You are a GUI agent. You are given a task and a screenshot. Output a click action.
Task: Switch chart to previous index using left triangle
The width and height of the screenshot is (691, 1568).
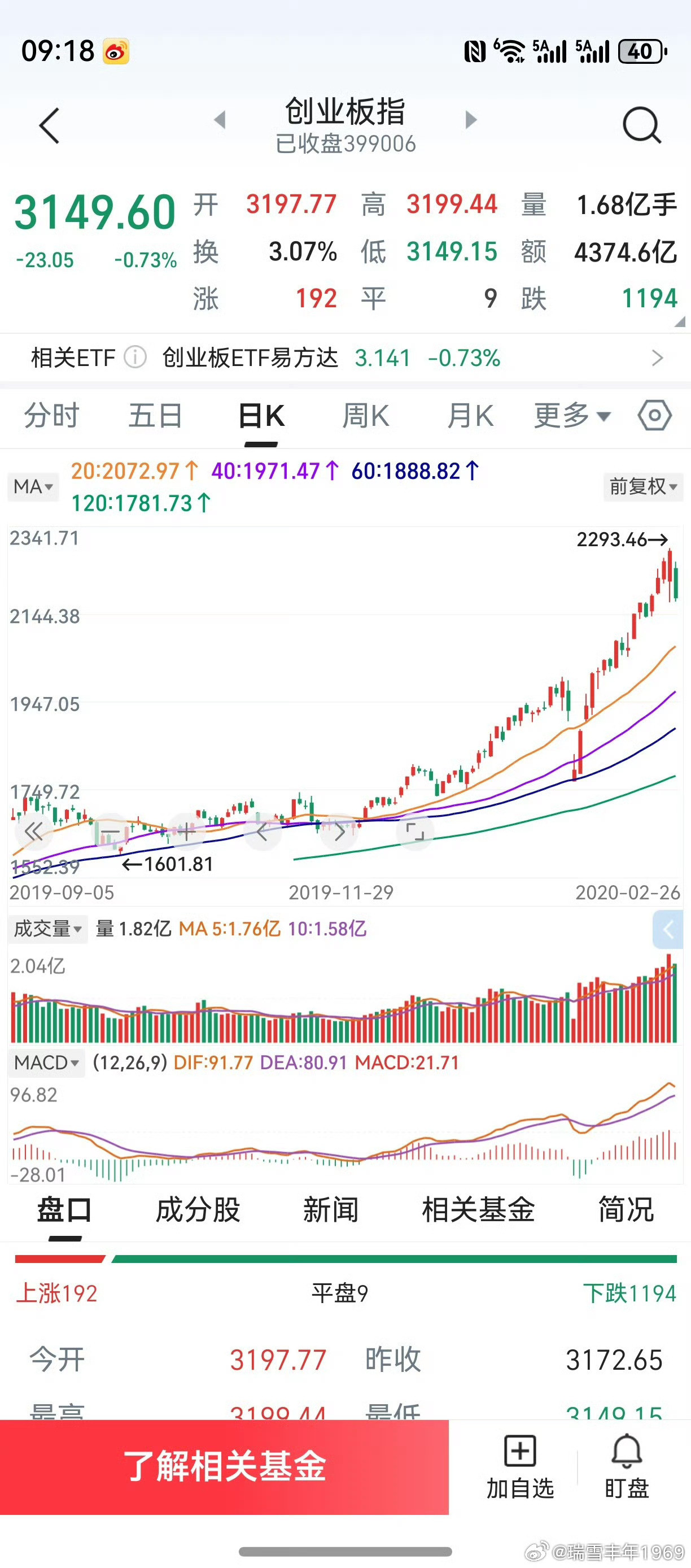tap(221, 119)
